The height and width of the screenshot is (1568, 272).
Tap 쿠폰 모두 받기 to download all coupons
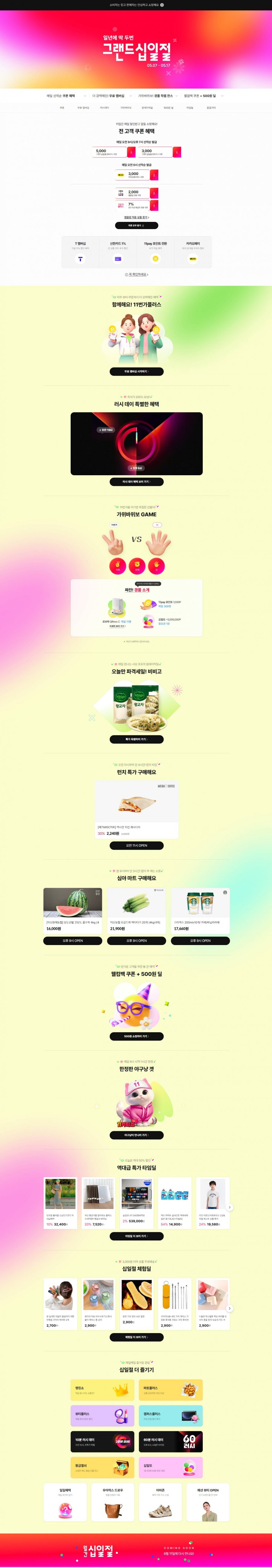click(x=136, y=225)
